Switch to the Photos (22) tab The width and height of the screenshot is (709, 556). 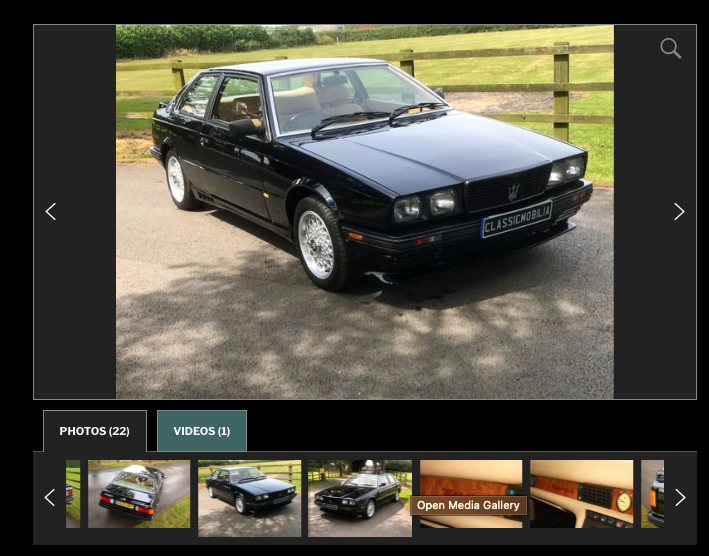(94, 431)
